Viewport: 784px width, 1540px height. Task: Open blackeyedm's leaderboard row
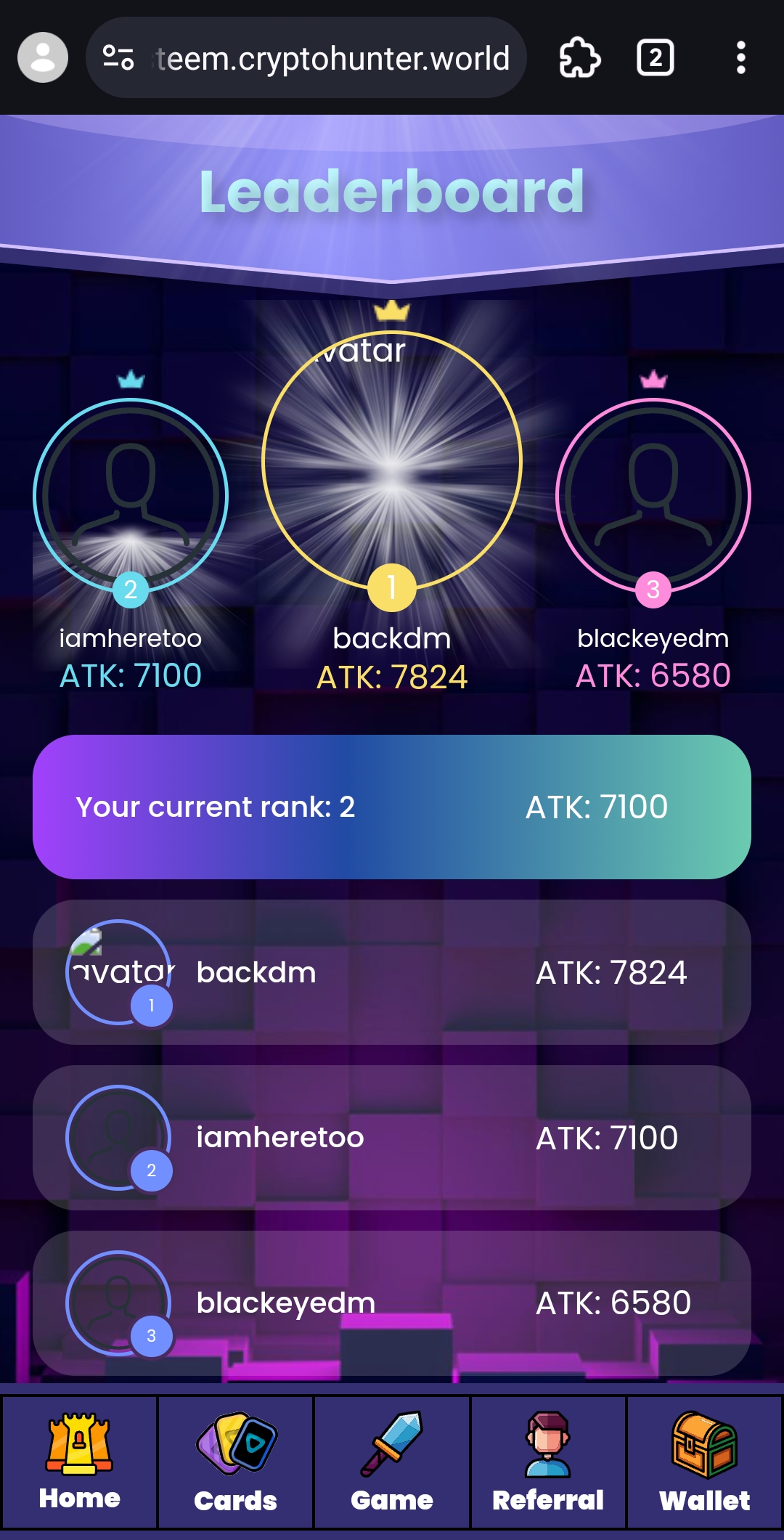point(392,1303)
